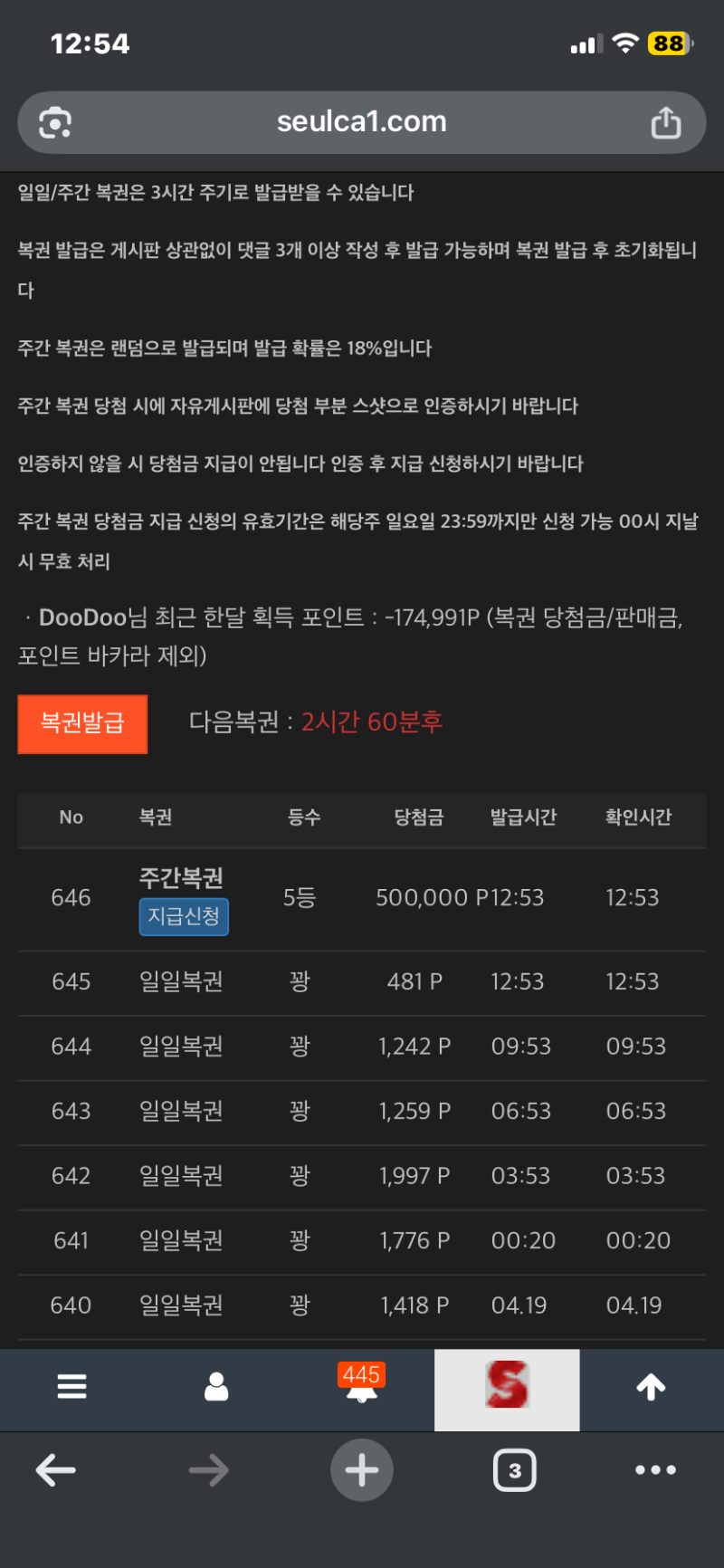Open the browser's three-dot menu

[655, 1470]
